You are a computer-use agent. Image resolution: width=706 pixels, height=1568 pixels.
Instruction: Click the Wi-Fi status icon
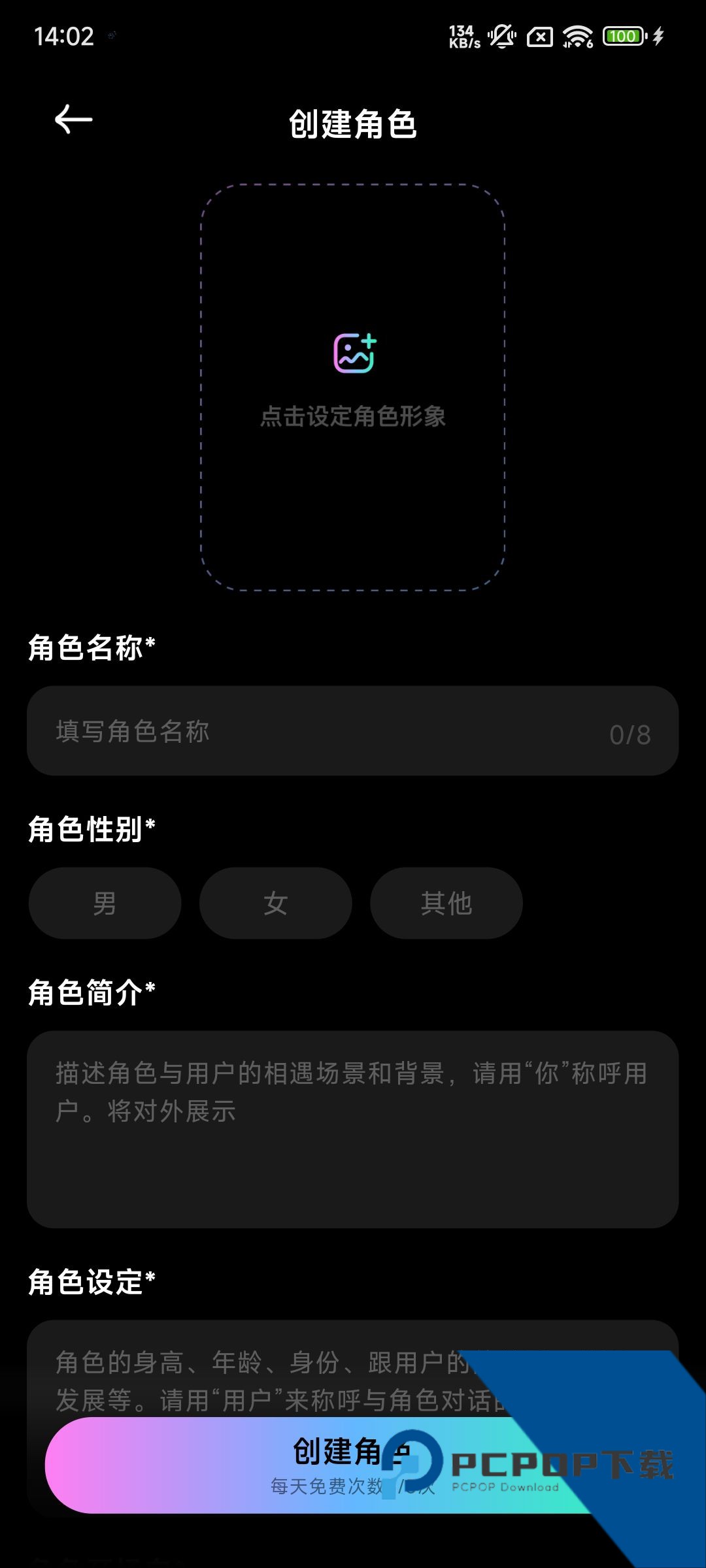click(x=575, y=37)
